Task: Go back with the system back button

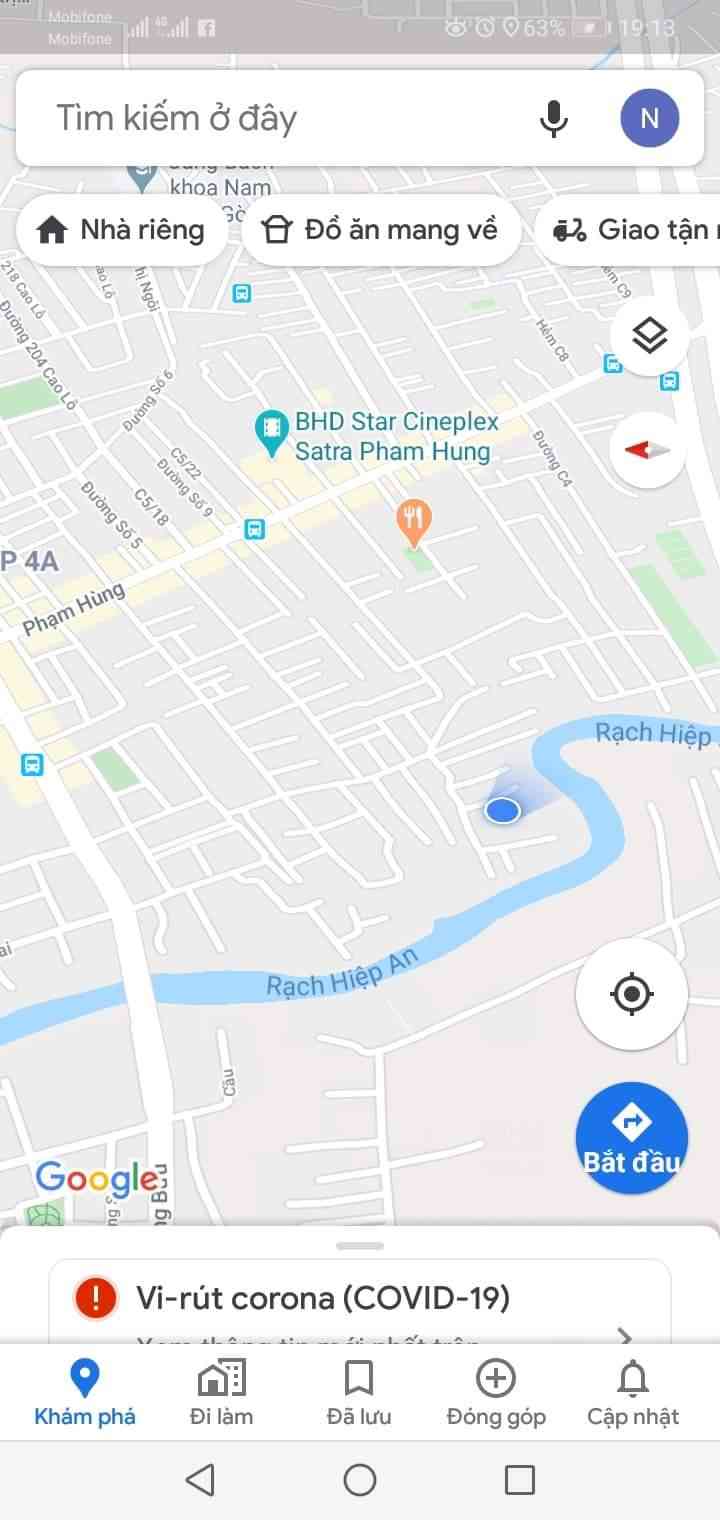Action: (201, 1480)
